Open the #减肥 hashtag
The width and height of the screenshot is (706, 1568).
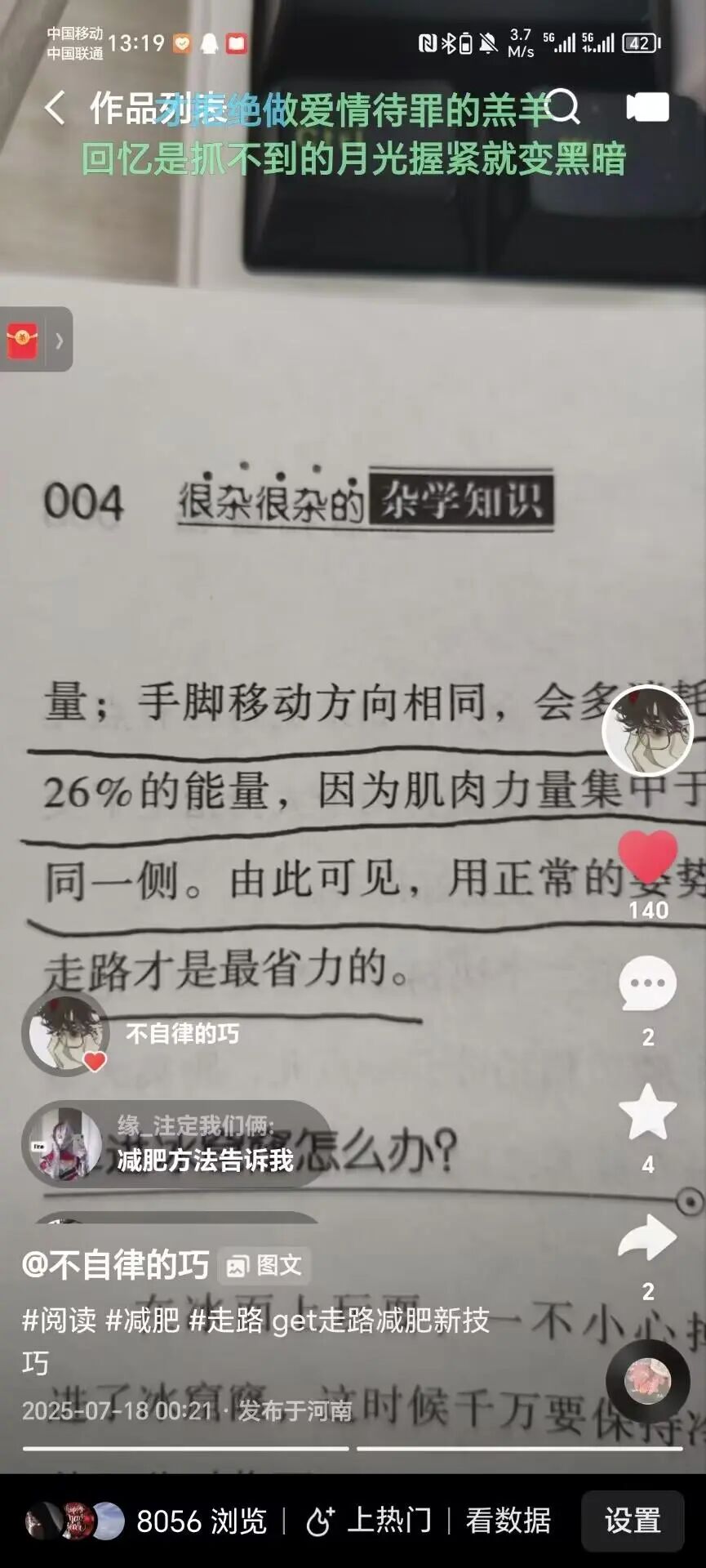click(142, 1320)
